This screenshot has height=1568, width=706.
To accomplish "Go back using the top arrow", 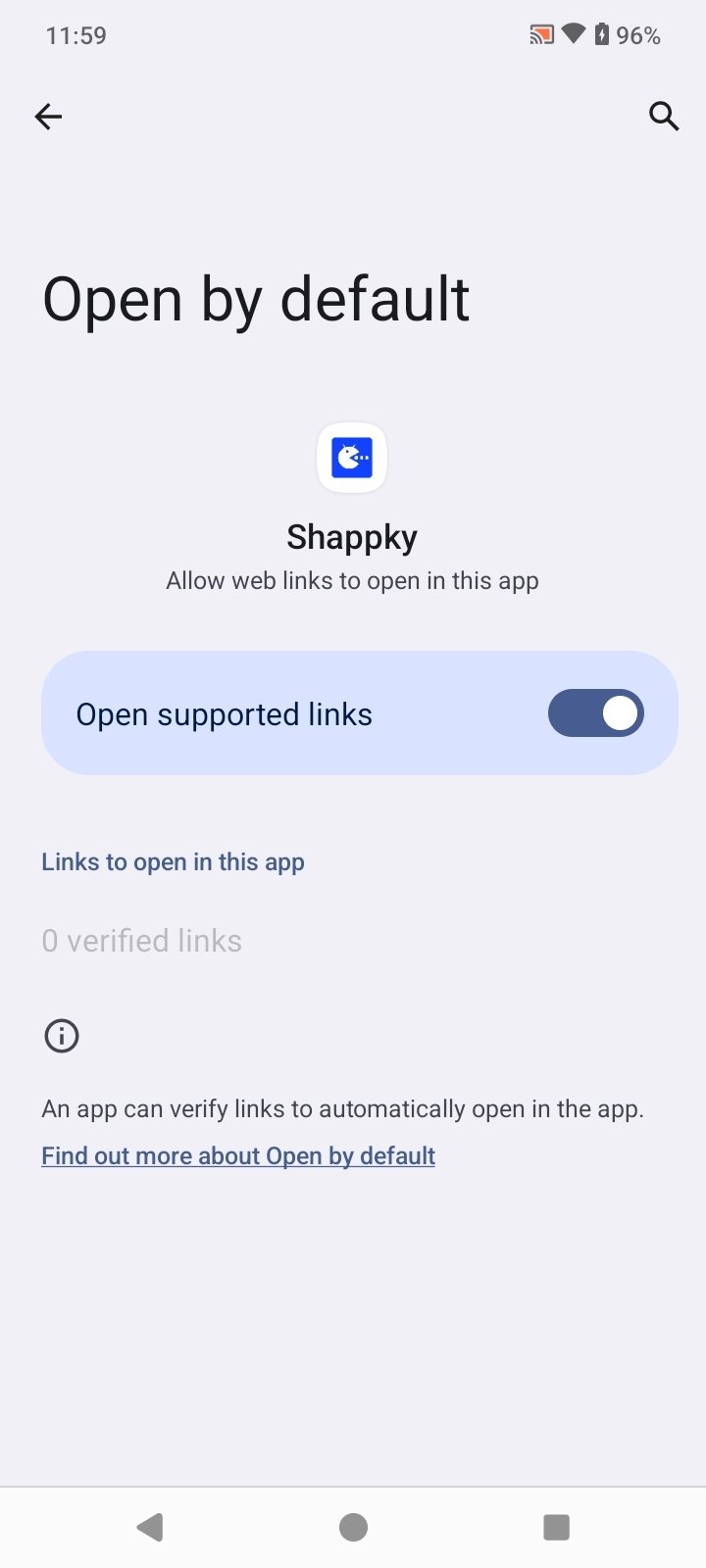I will pos(48,117).
